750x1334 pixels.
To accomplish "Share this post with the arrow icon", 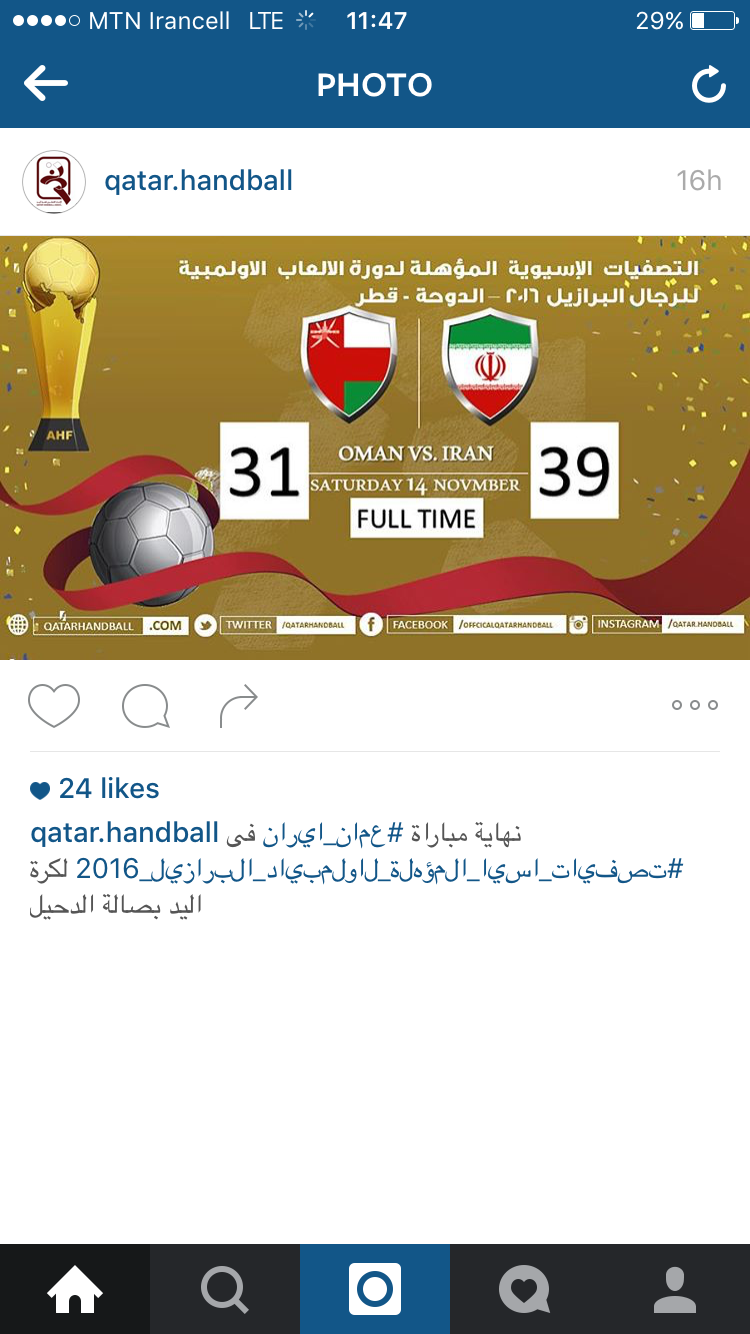I will click(x=238, y=706).
